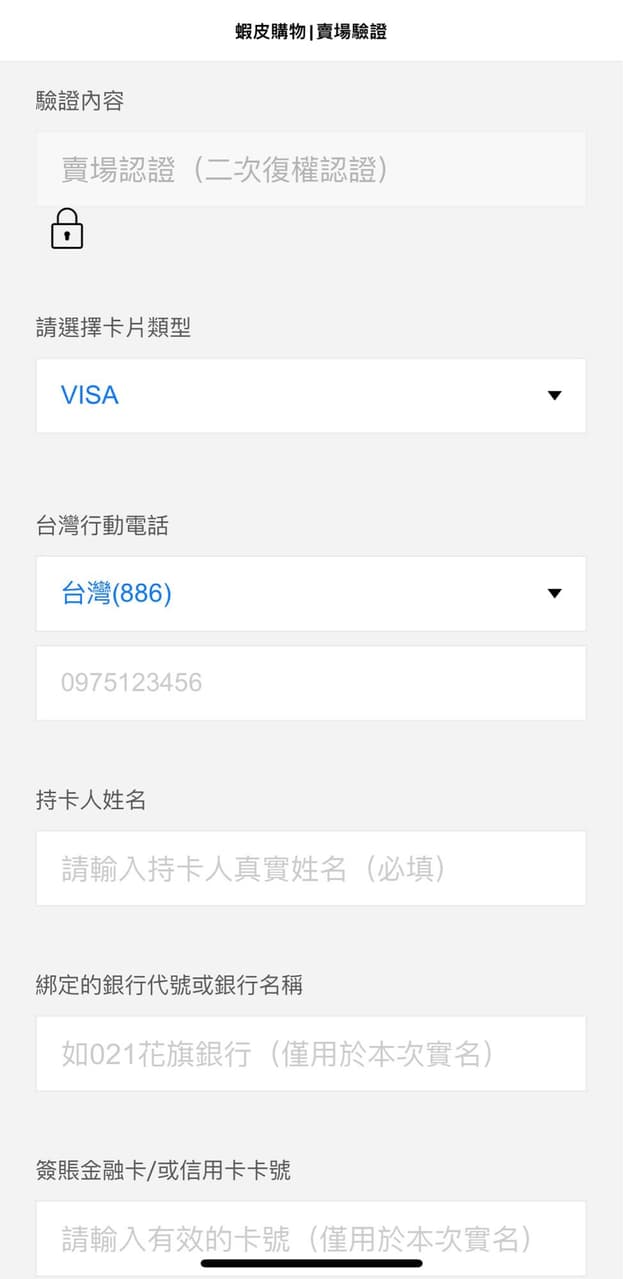Image resolution: width=623 pixels, height=1279 pixels.
Task: Tap the debit or credit card number field
Action: tap(310, 1238)
